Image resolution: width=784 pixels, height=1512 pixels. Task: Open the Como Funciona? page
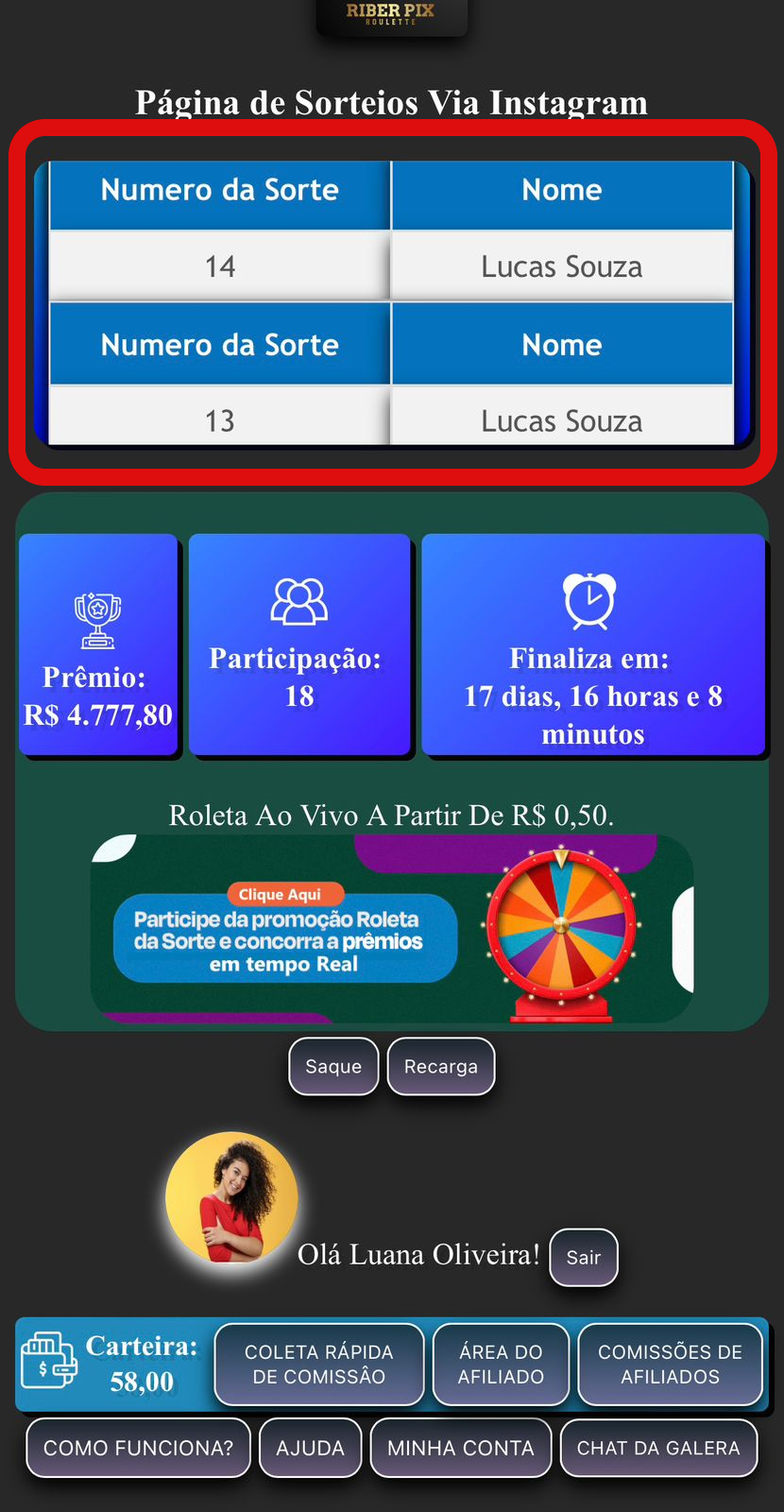[x=138, y=1447]
